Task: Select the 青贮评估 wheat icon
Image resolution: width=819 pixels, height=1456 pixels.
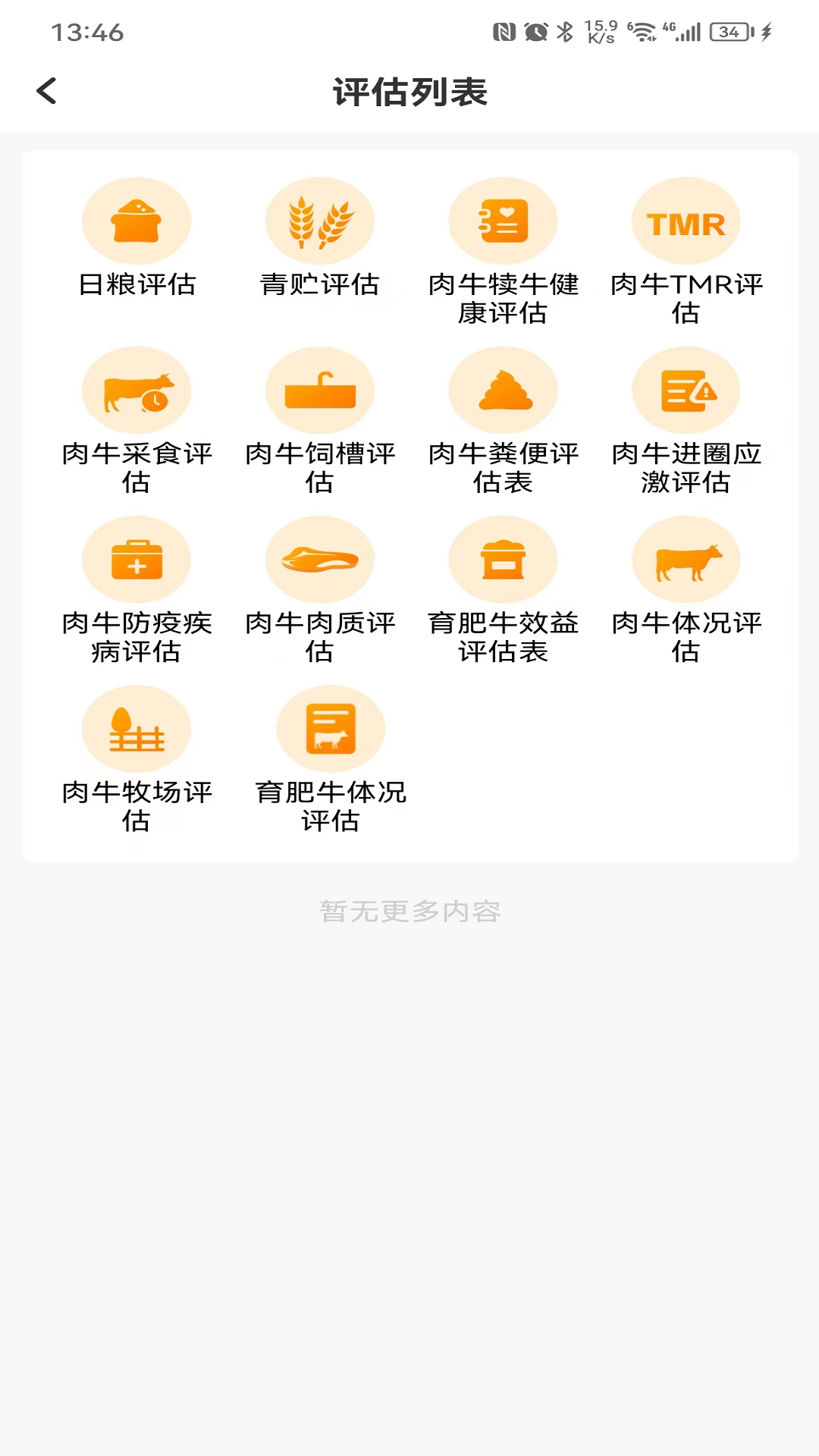Action: tap(320, 220)
